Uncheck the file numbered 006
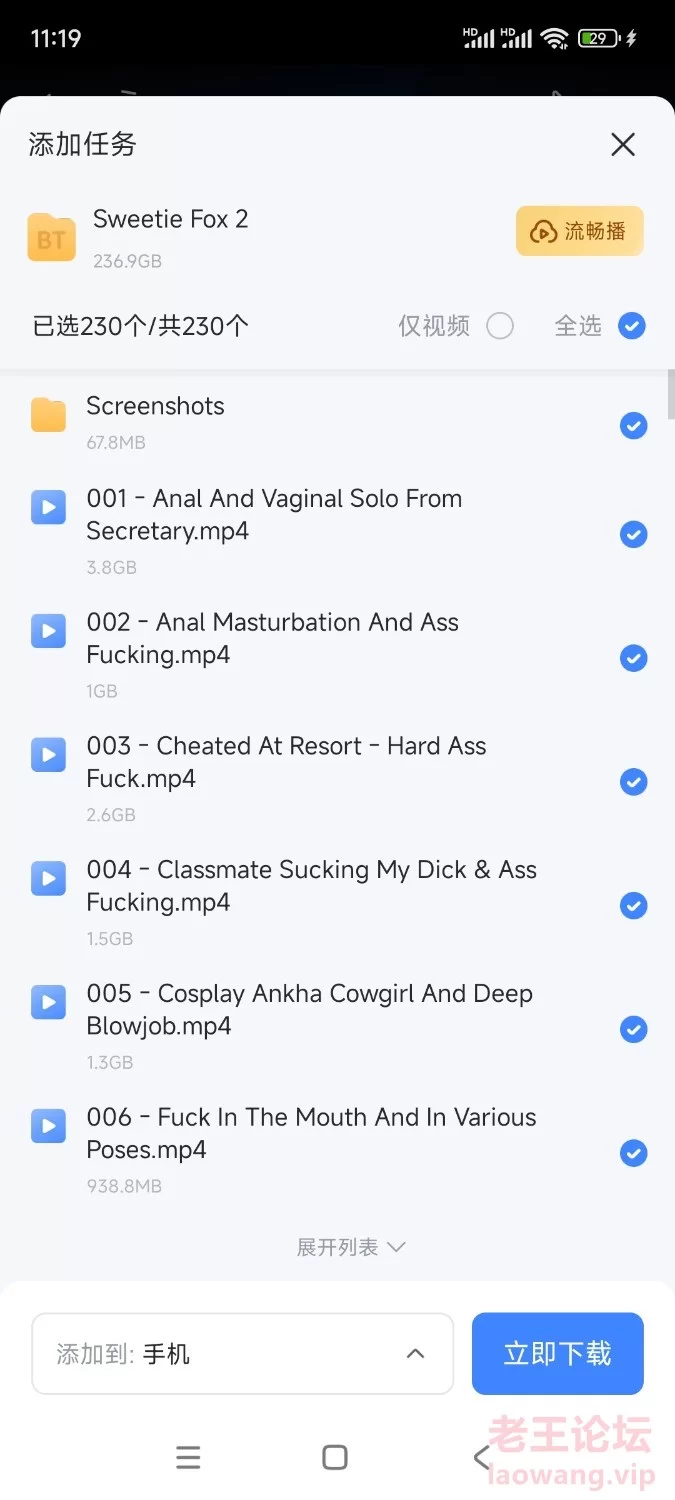The width and height of the screenshot is (675, 1500). pos(633,1153)
